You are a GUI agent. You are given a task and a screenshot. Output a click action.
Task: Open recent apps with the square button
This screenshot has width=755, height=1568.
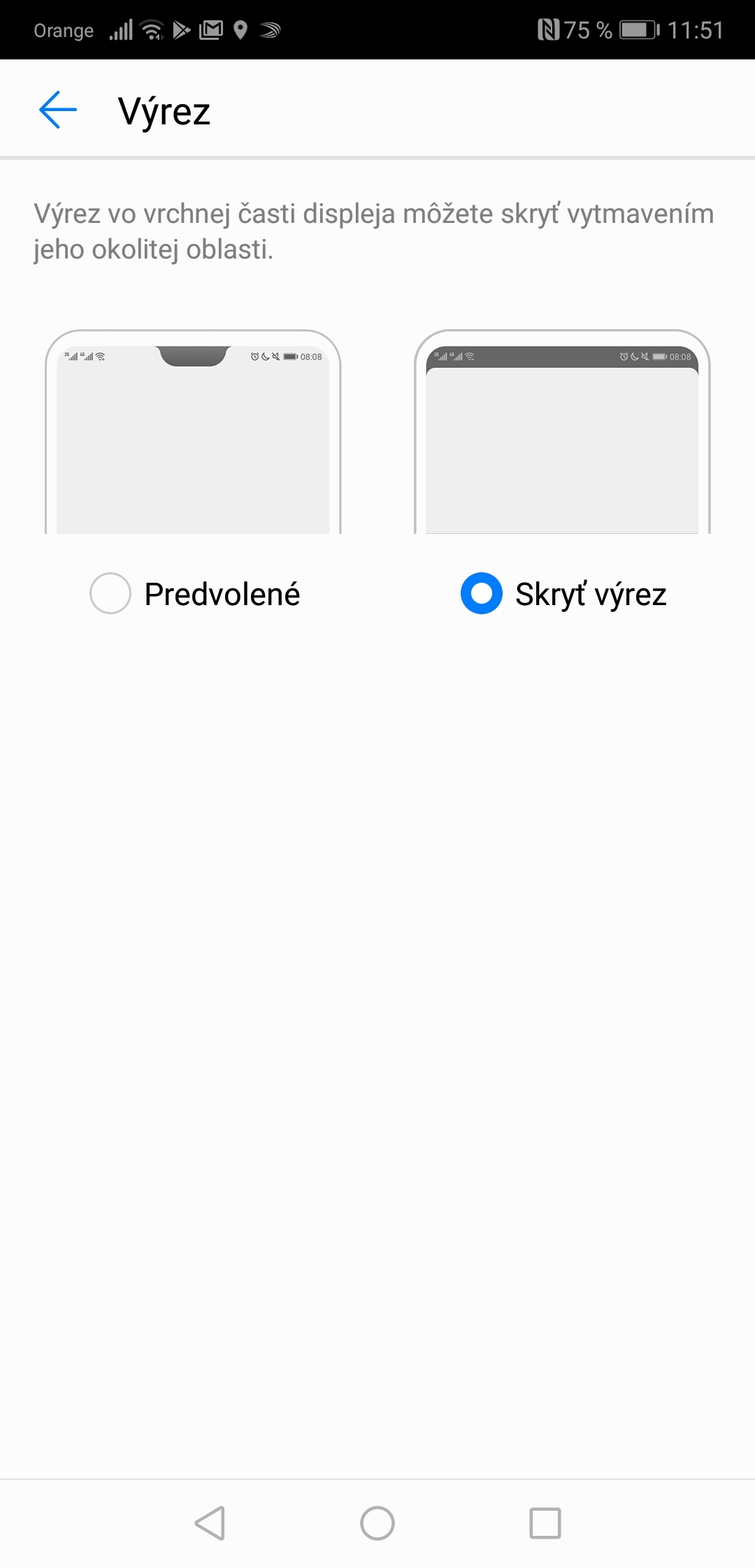point(545,1523)
